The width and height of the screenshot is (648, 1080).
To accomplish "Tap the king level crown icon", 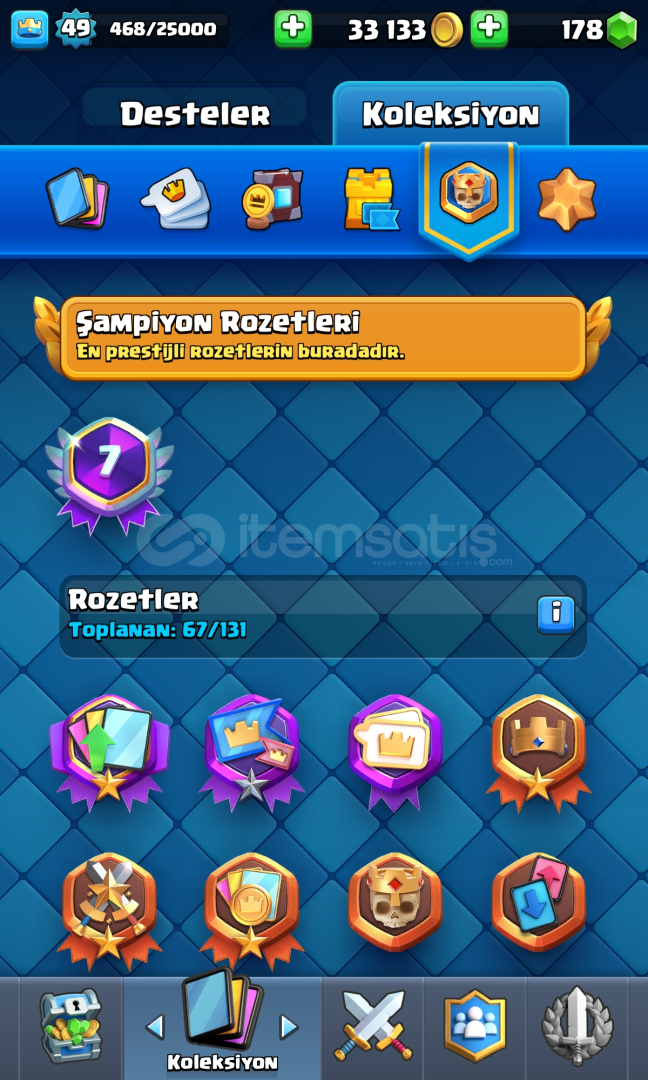I will [x=30, y=29].
